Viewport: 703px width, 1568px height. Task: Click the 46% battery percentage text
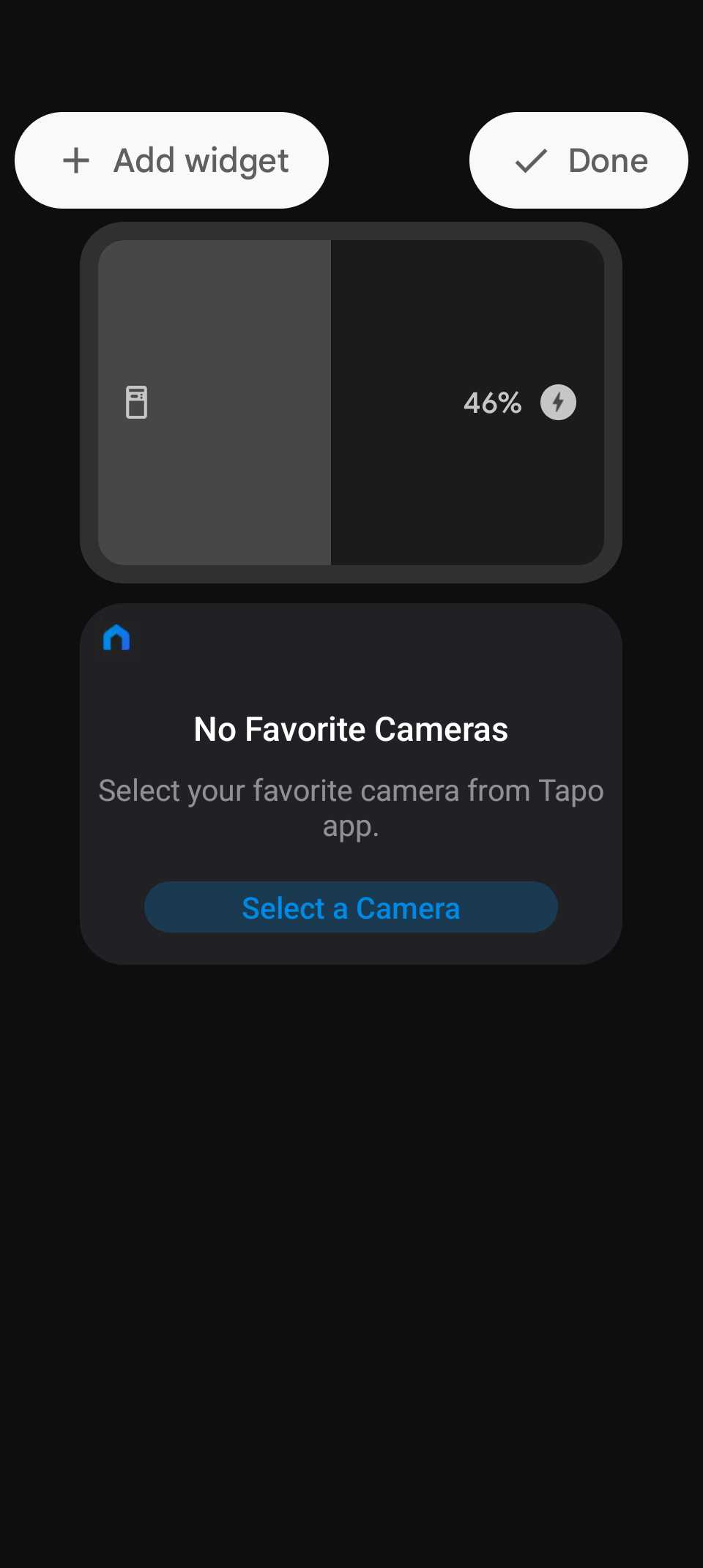click(491, 402)
